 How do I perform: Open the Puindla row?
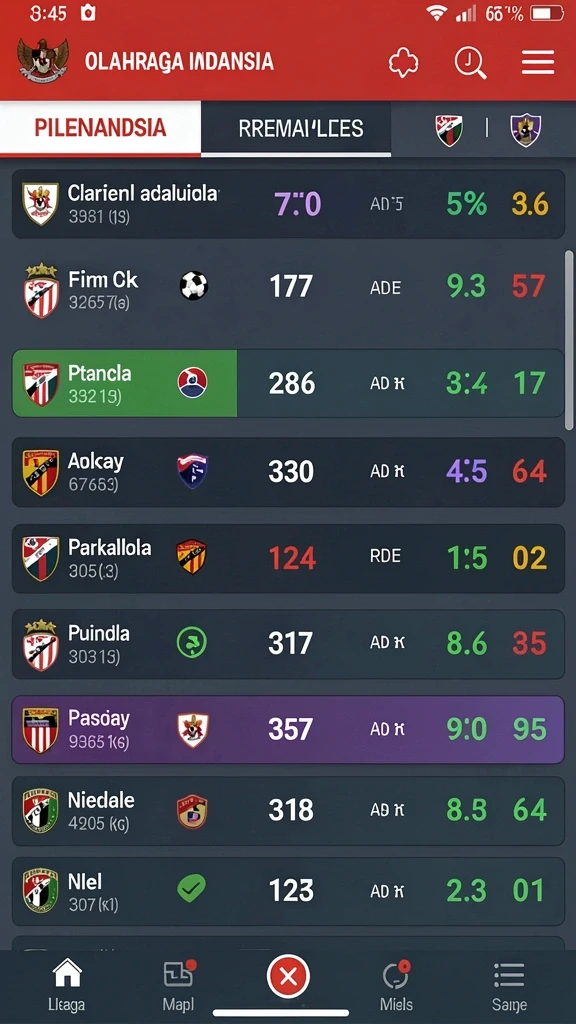288,644
